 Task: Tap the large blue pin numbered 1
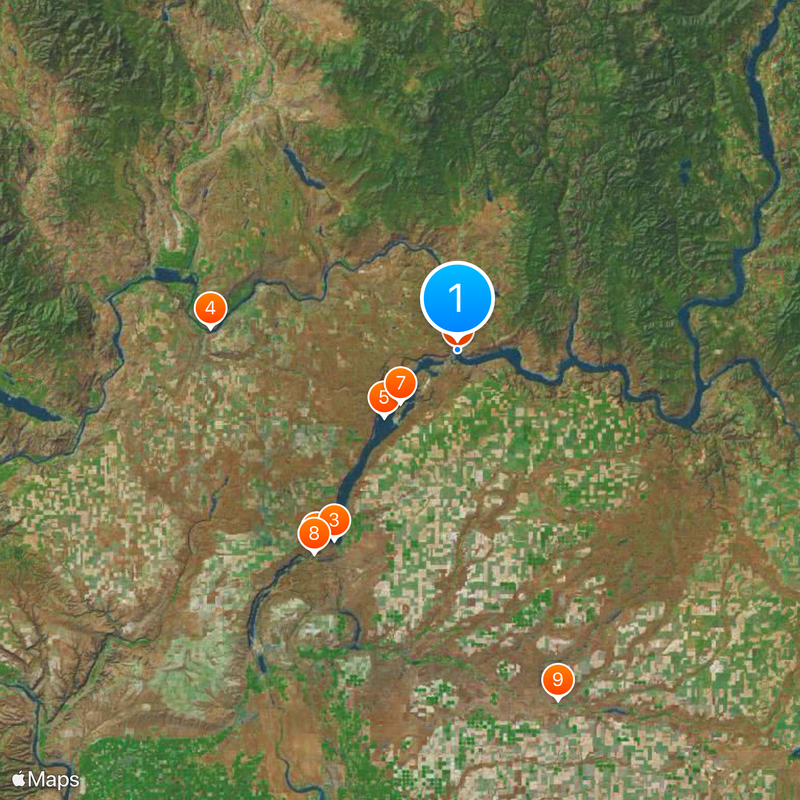coord(457,297)
